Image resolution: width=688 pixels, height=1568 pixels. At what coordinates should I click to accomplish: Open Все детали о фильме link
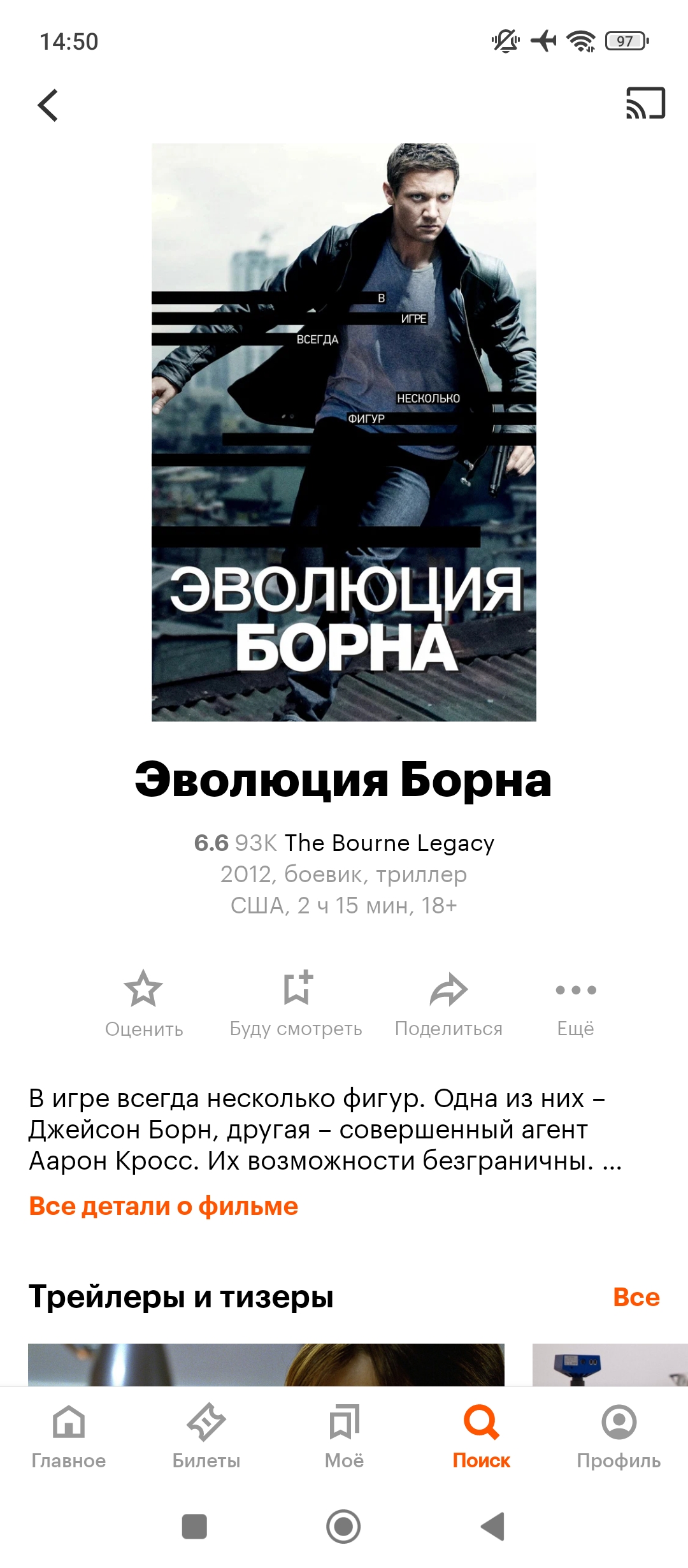pyautogui.click(x=164, y=1207)
